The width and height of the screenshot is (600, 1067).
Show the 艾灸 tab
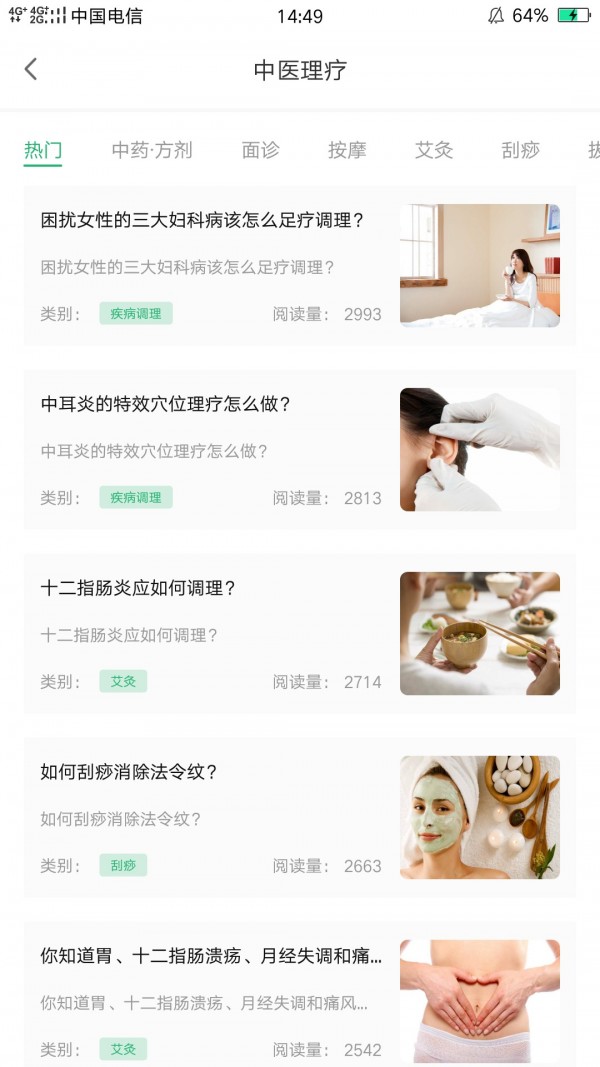(x=434, y=150)
